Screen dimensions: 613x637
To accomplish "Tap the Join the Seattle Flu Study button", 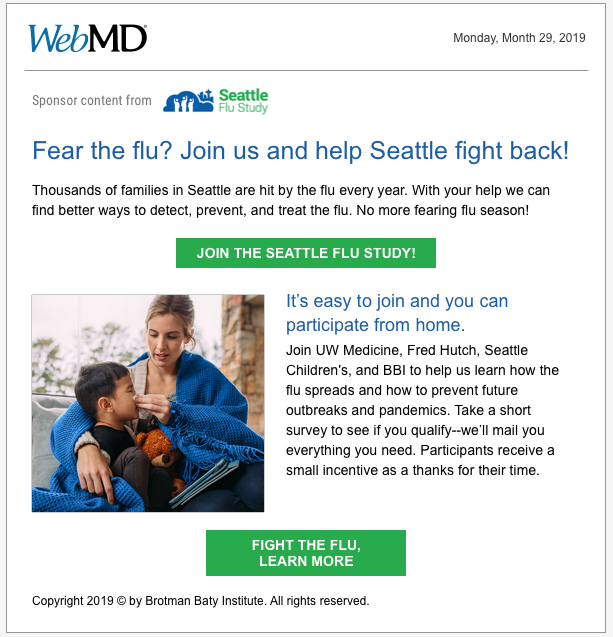I will click(x=306, y=253).
